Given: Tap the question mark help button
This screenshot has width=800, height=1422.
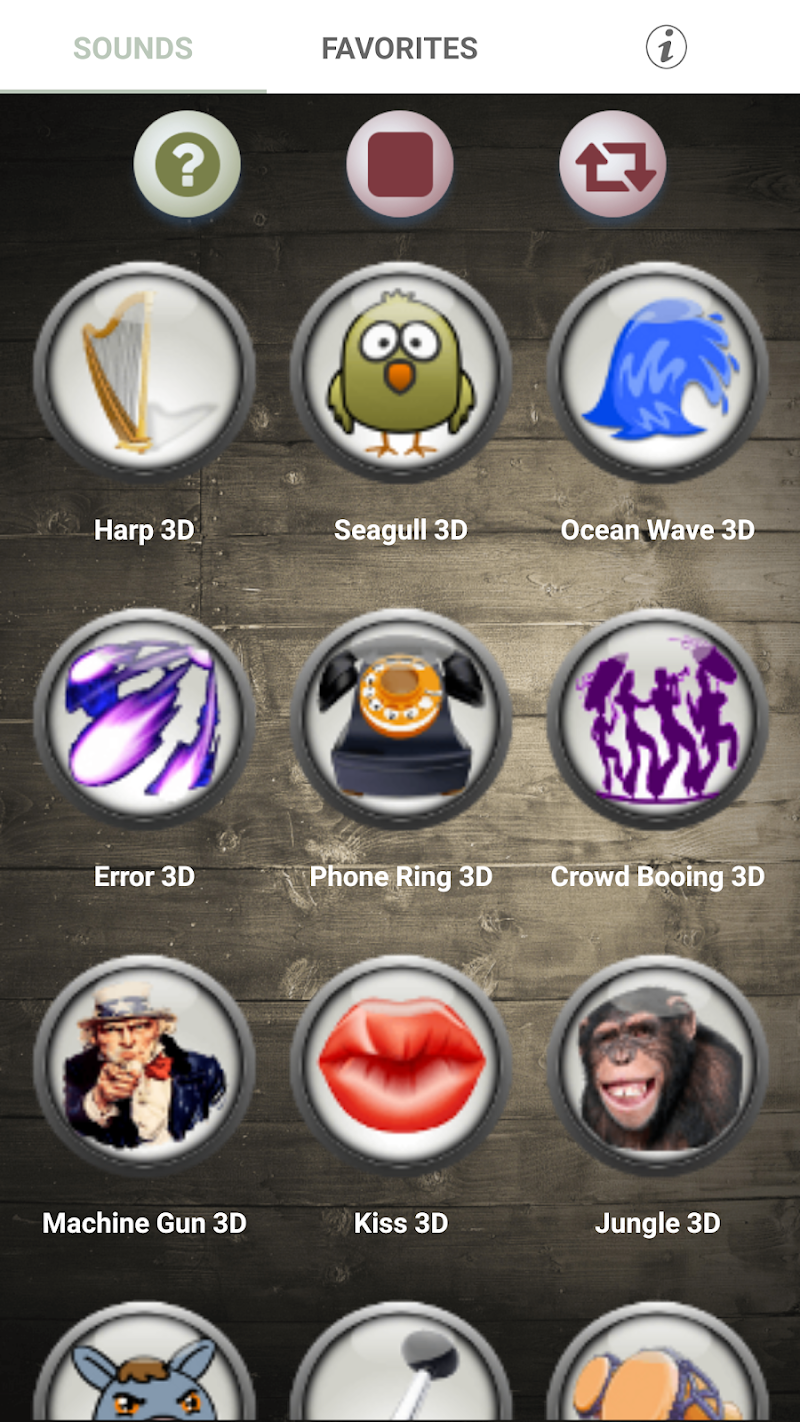Looking at the screenshot, I should click(187, 165).
